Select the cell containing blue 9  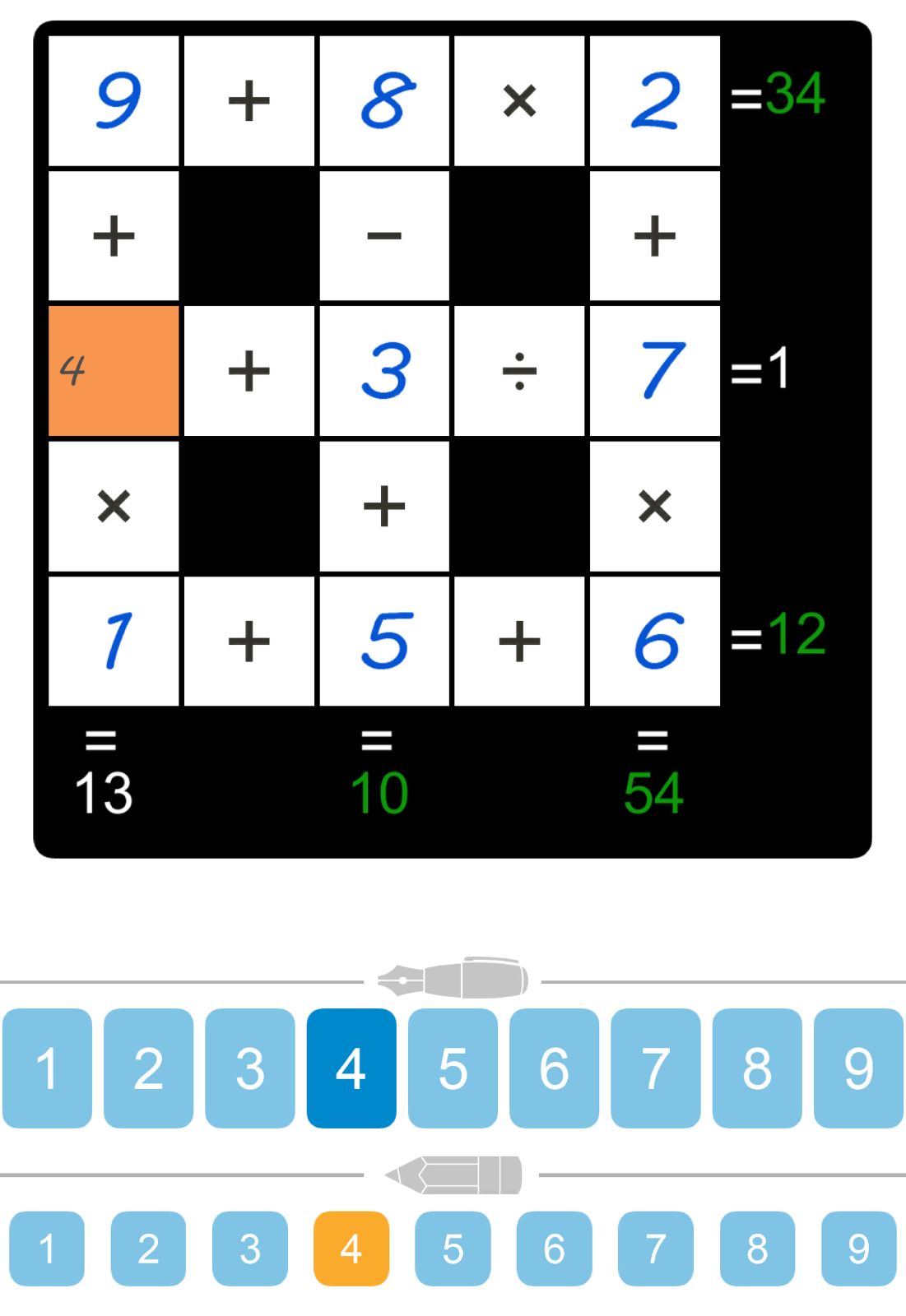(x=114, y=100)
